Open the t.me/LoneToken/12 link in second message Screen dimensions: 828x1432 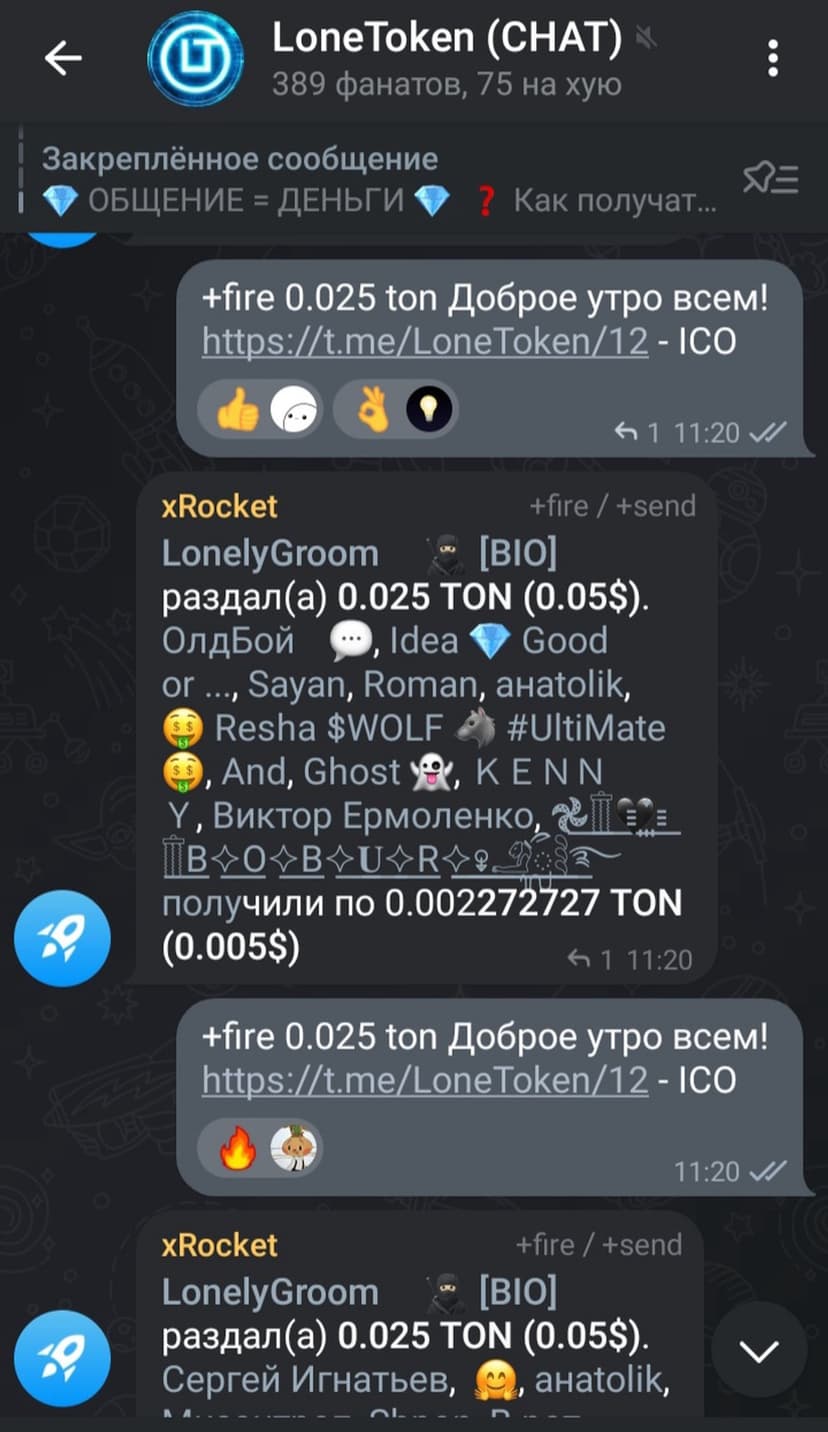[x=425, y=1080]
